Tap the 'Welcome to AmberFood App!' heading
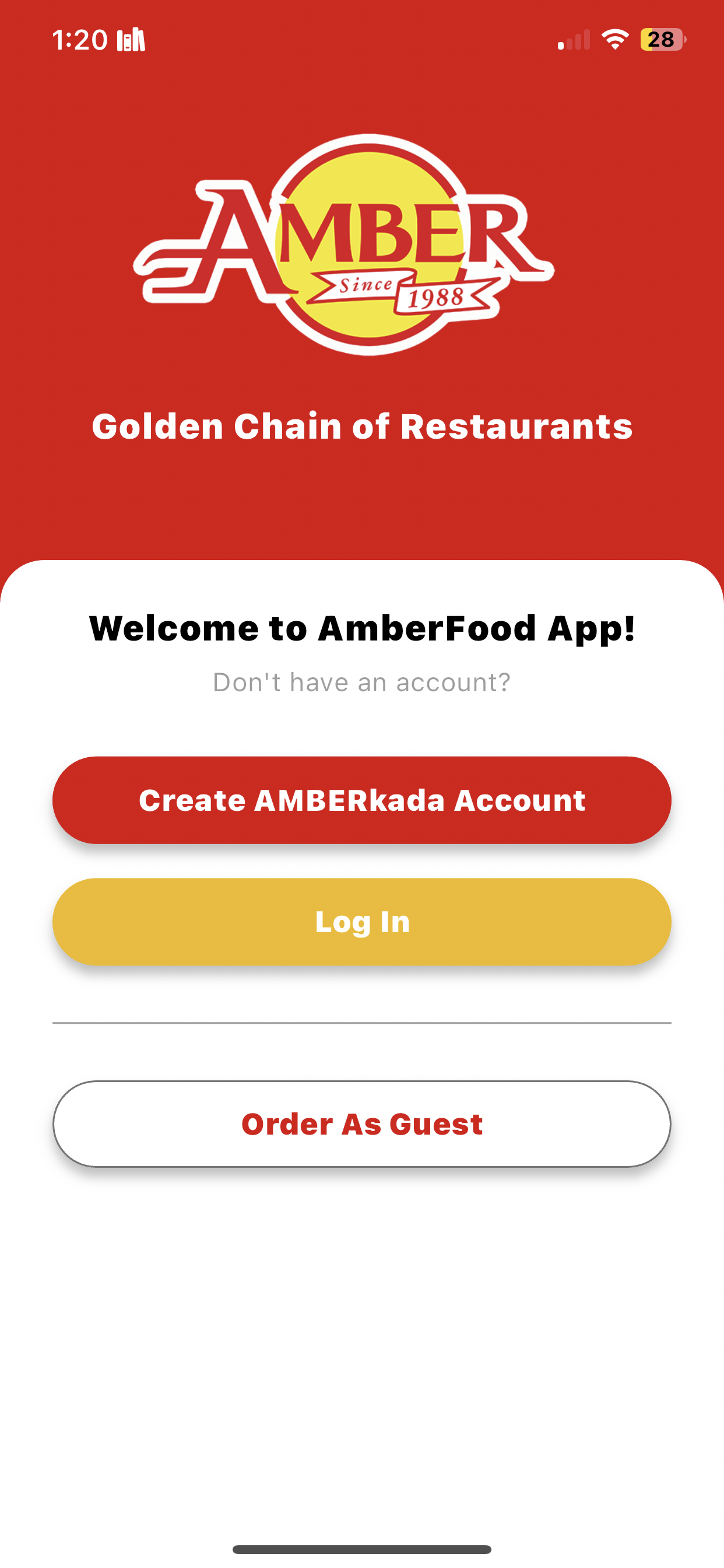 point(362,629)
